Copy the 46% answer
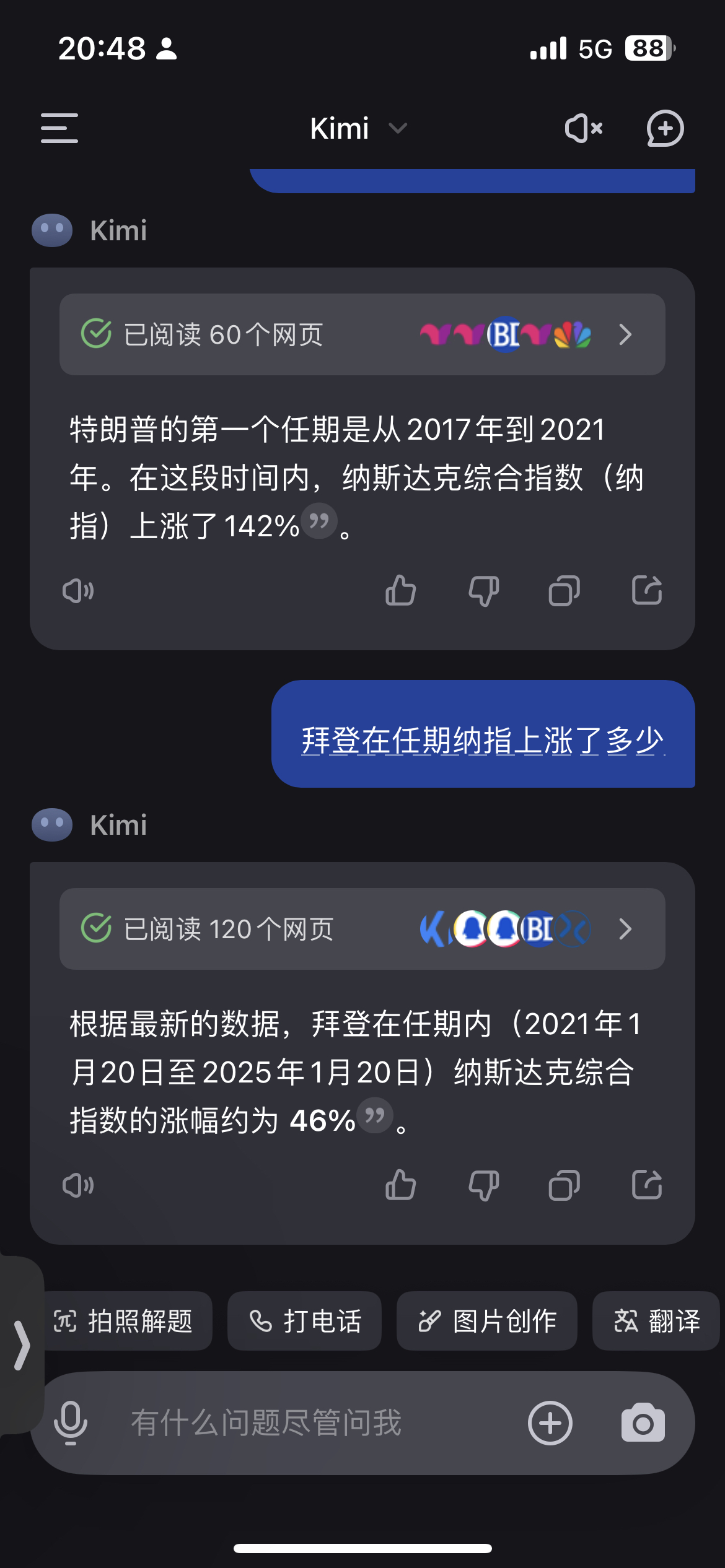This screenshot has width=725, height=1568. [564, 1185]
